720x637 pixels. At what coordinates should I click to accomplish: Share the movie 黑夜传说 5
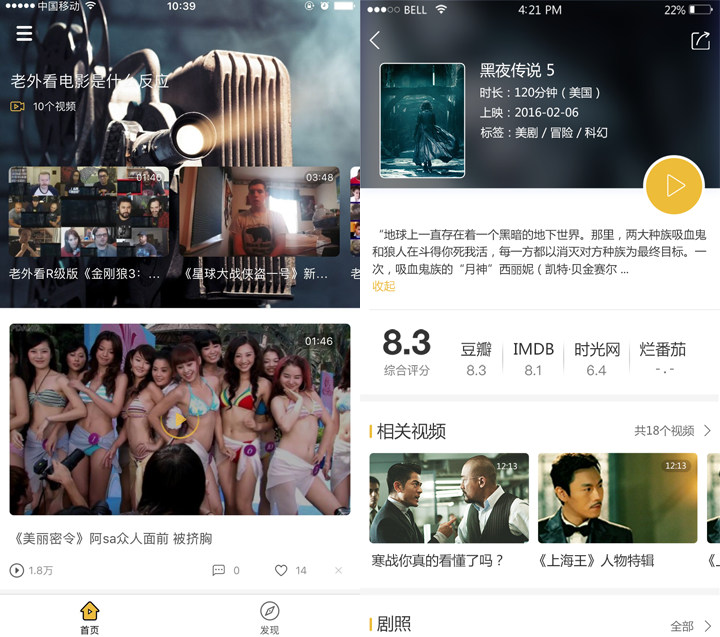coord(700,41)
